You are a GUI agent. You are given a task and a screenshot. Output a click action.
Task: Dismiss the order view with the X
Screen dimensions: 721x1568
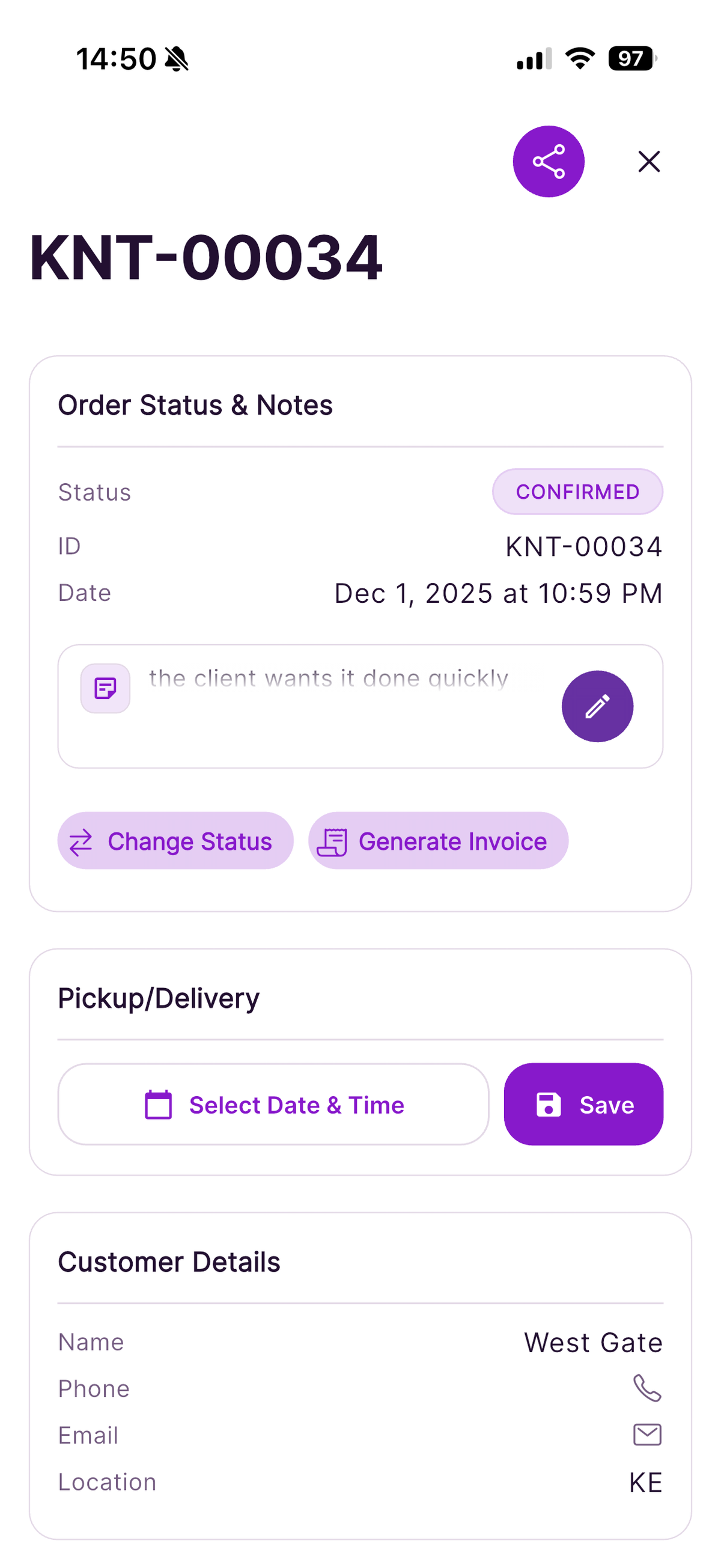(648, 160)
